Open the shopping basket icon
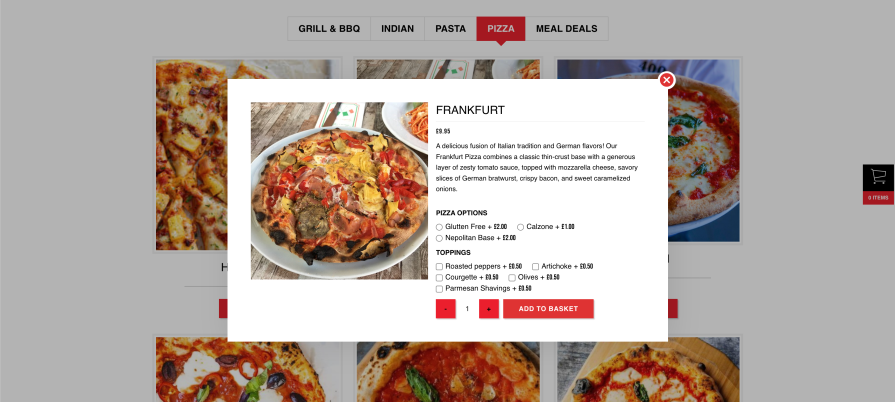Screen dimensions: 895x402 pos(878,177)
